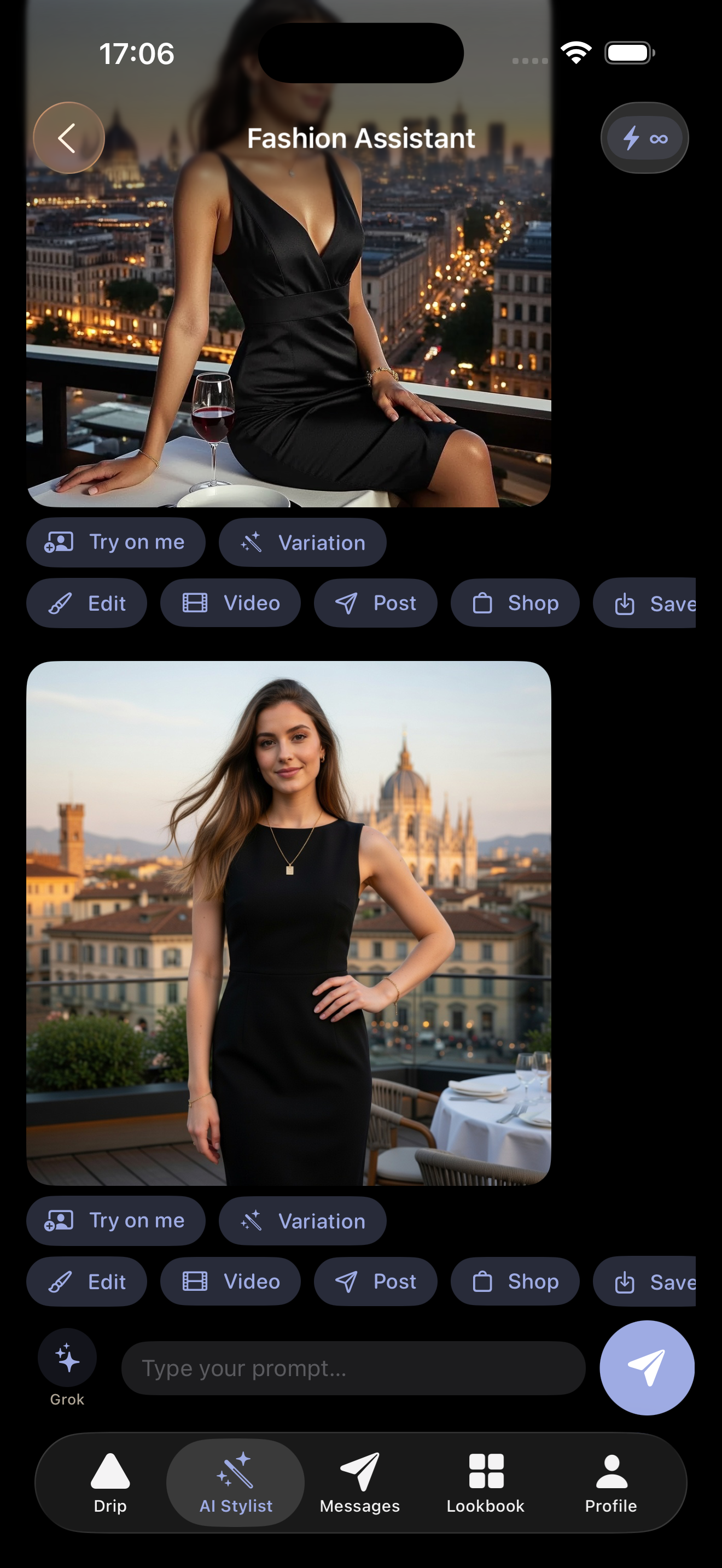Post the first generated image
The height and width of the screenshot is (1568, 722).
point(375,603)
